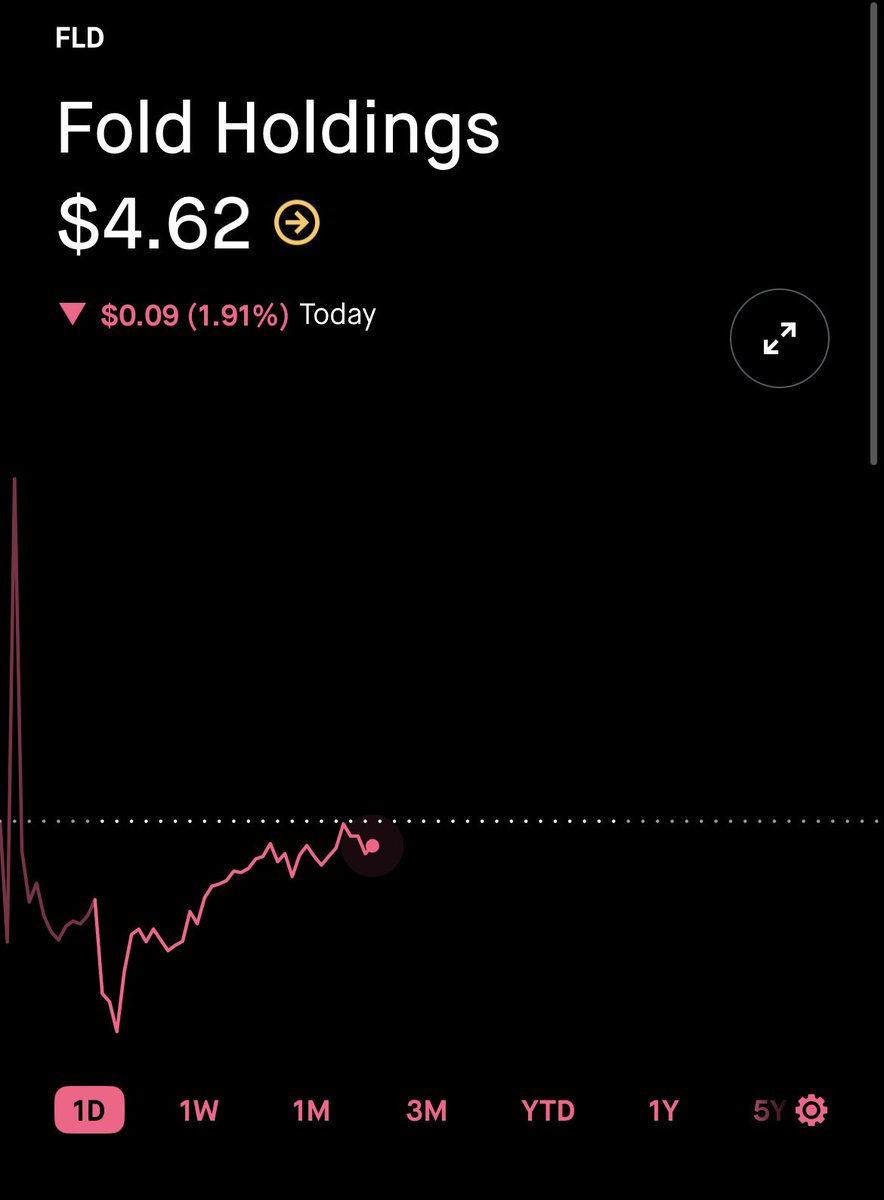Image resolution: width=884 pixels, height=1200 pixels.
Task: Select the 1D time range
Action: pyautogui.click(x=89, y=1110)
